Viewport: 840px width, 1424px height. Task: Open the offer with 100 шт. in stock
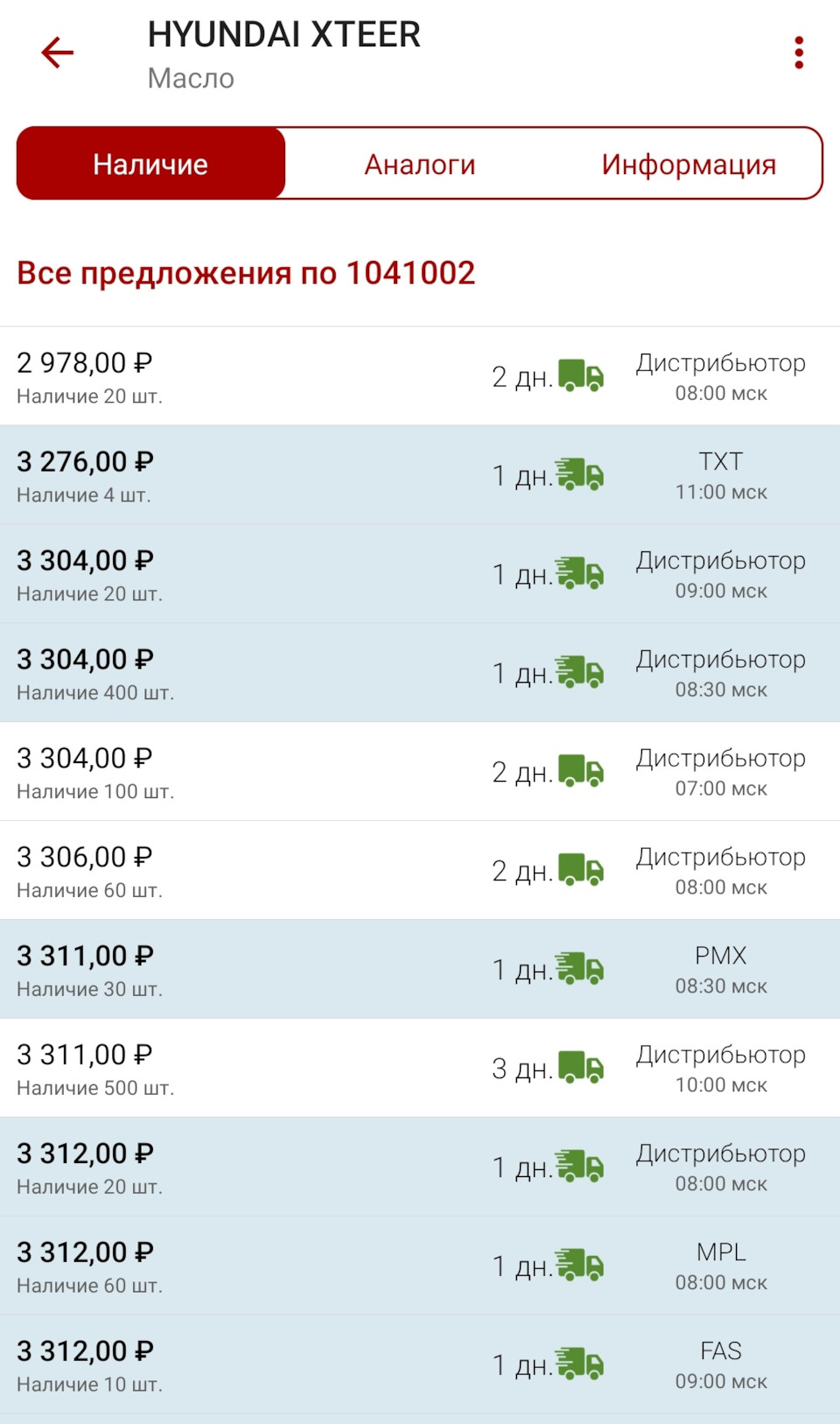point(420,772)
